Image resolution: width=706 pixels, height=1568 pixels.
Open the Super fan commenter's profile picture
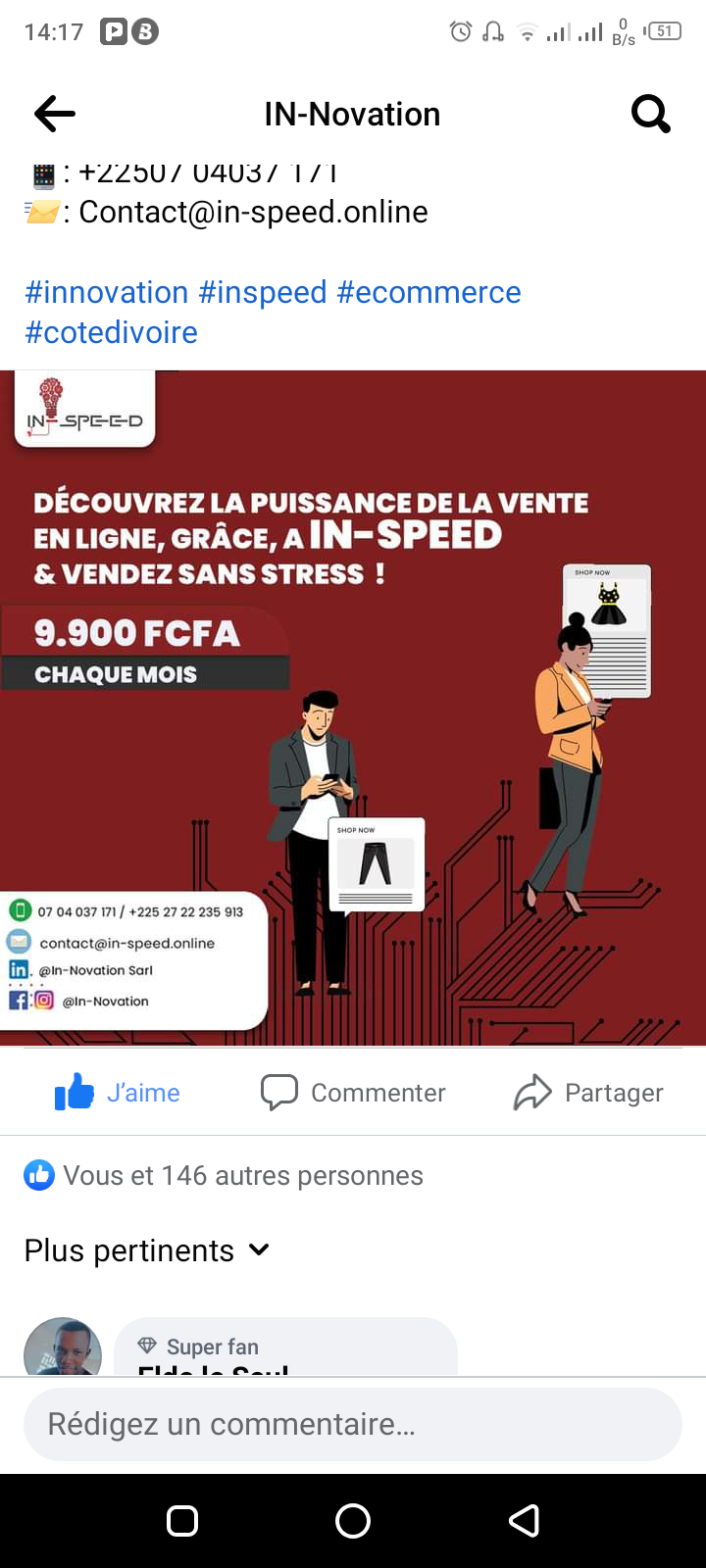(63, 1347)
